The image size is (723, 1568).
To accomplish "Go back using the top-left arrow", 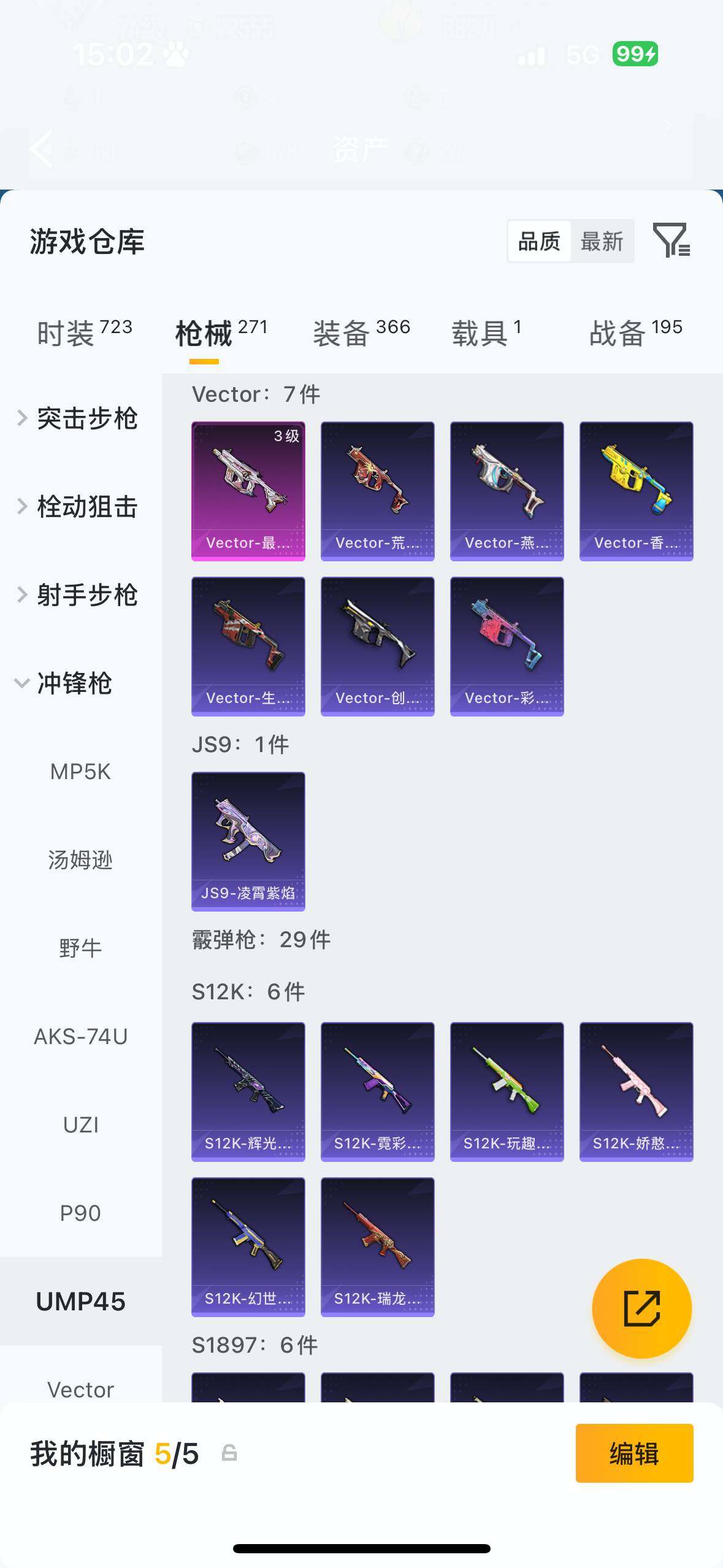I will click(42, 148).
